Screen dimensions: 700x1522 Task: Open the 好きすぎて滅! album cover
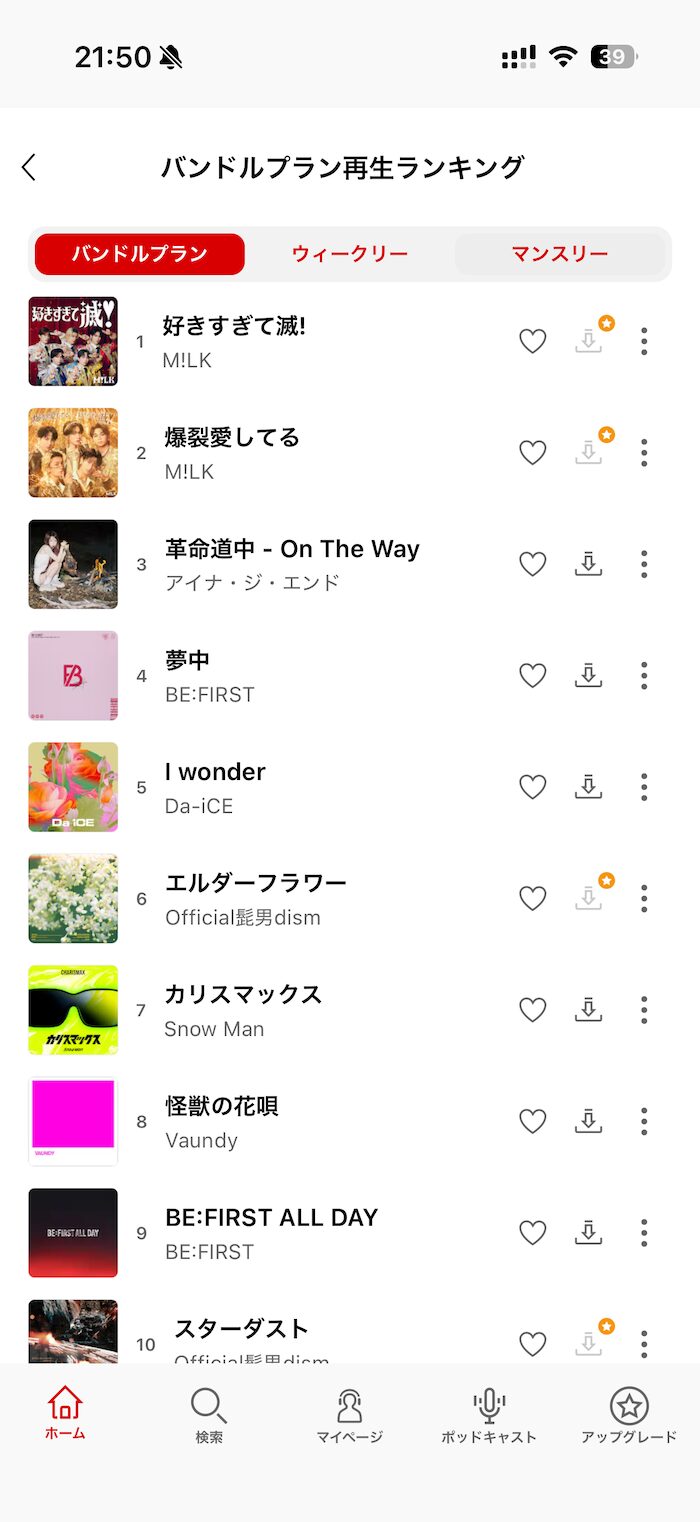[x=73, y=341]
